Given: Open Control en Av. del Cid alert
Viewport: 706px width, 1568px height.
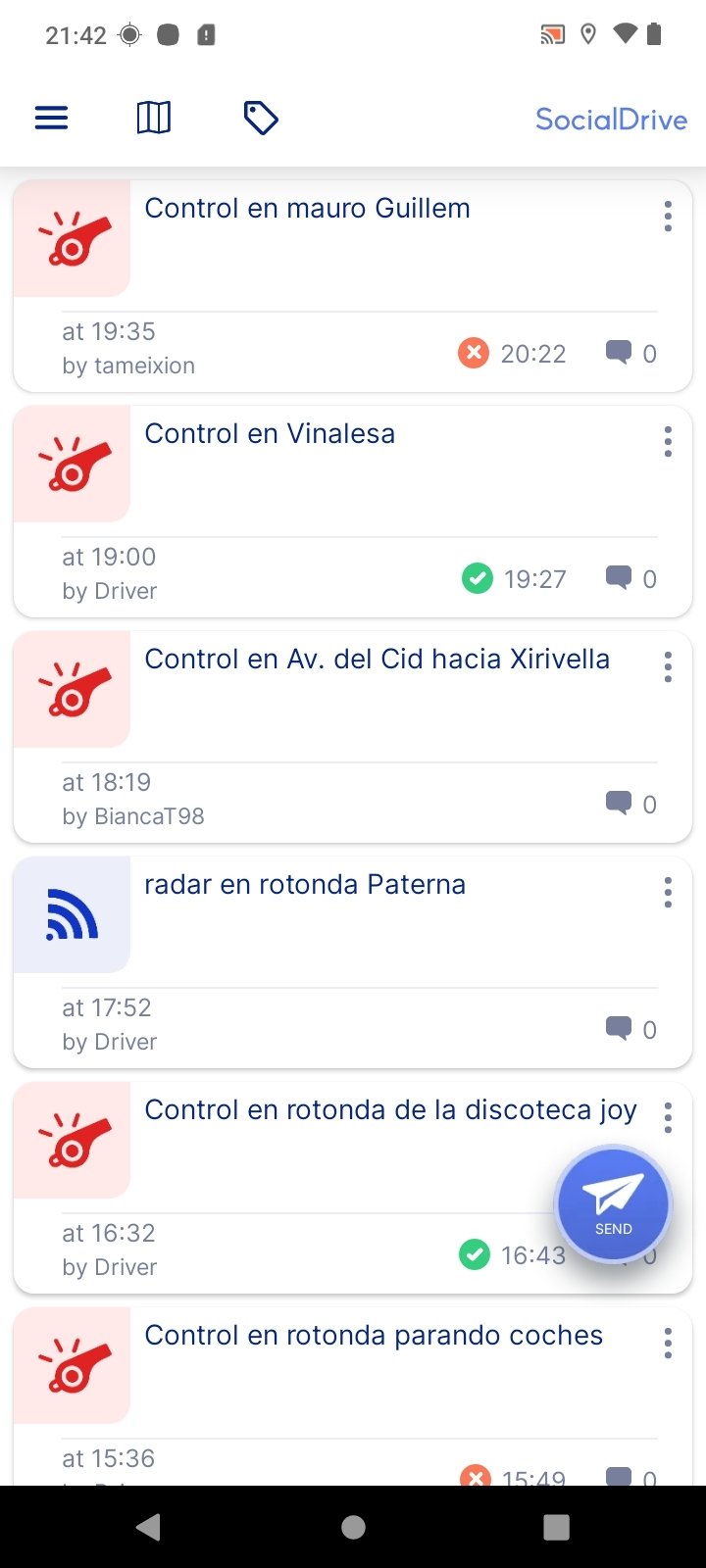Looking at the screenshot, I should click(353, 736).
